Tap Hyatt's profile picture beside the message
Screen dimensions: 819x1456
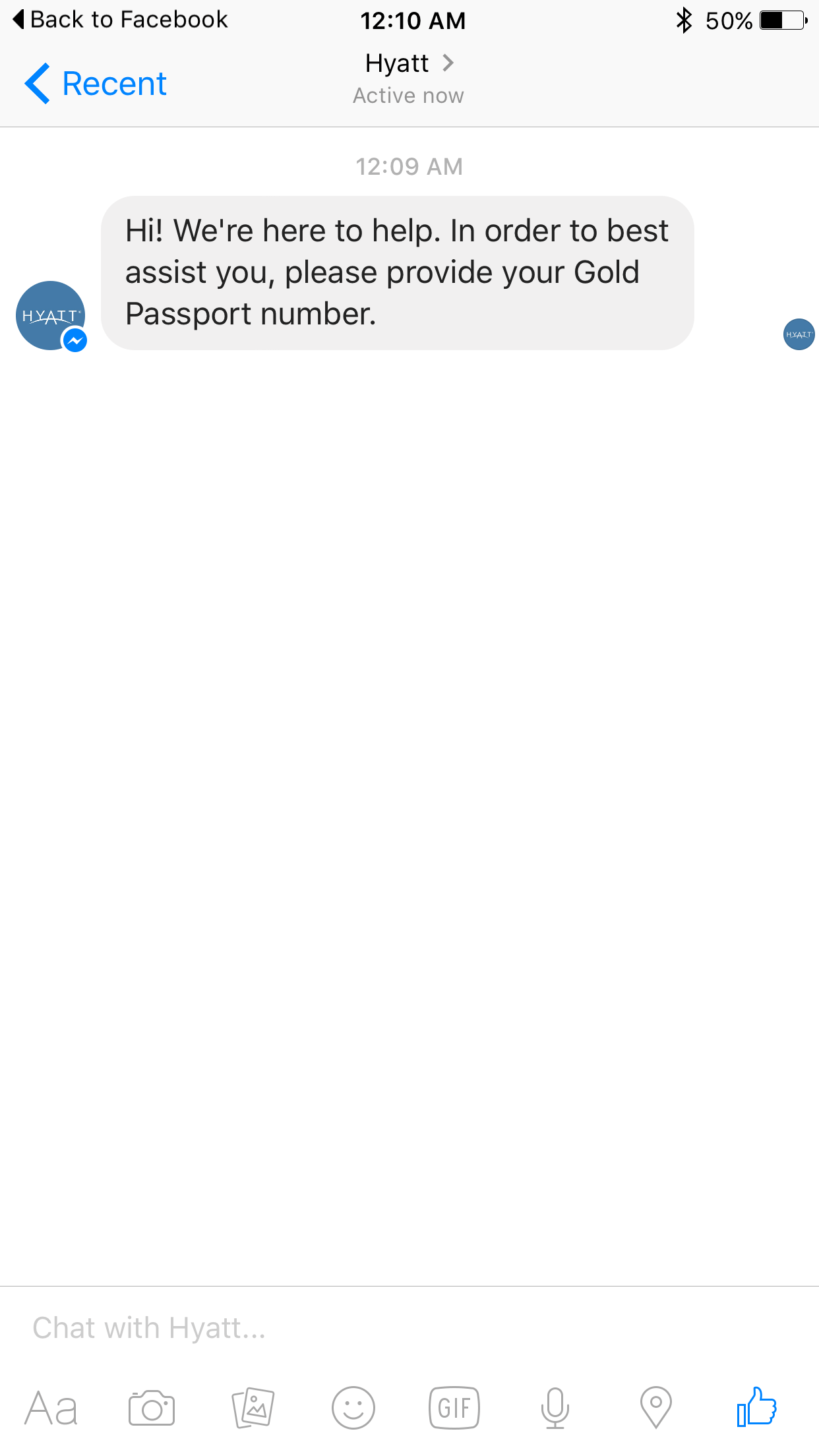click(51, 315)
